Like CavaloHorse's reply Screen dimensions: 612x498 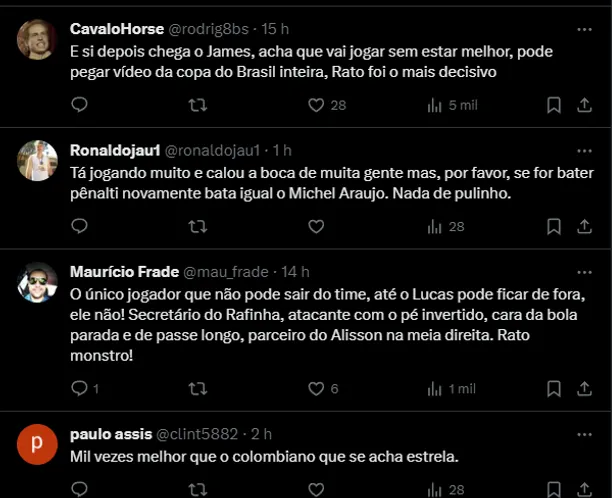pos(316,105)
